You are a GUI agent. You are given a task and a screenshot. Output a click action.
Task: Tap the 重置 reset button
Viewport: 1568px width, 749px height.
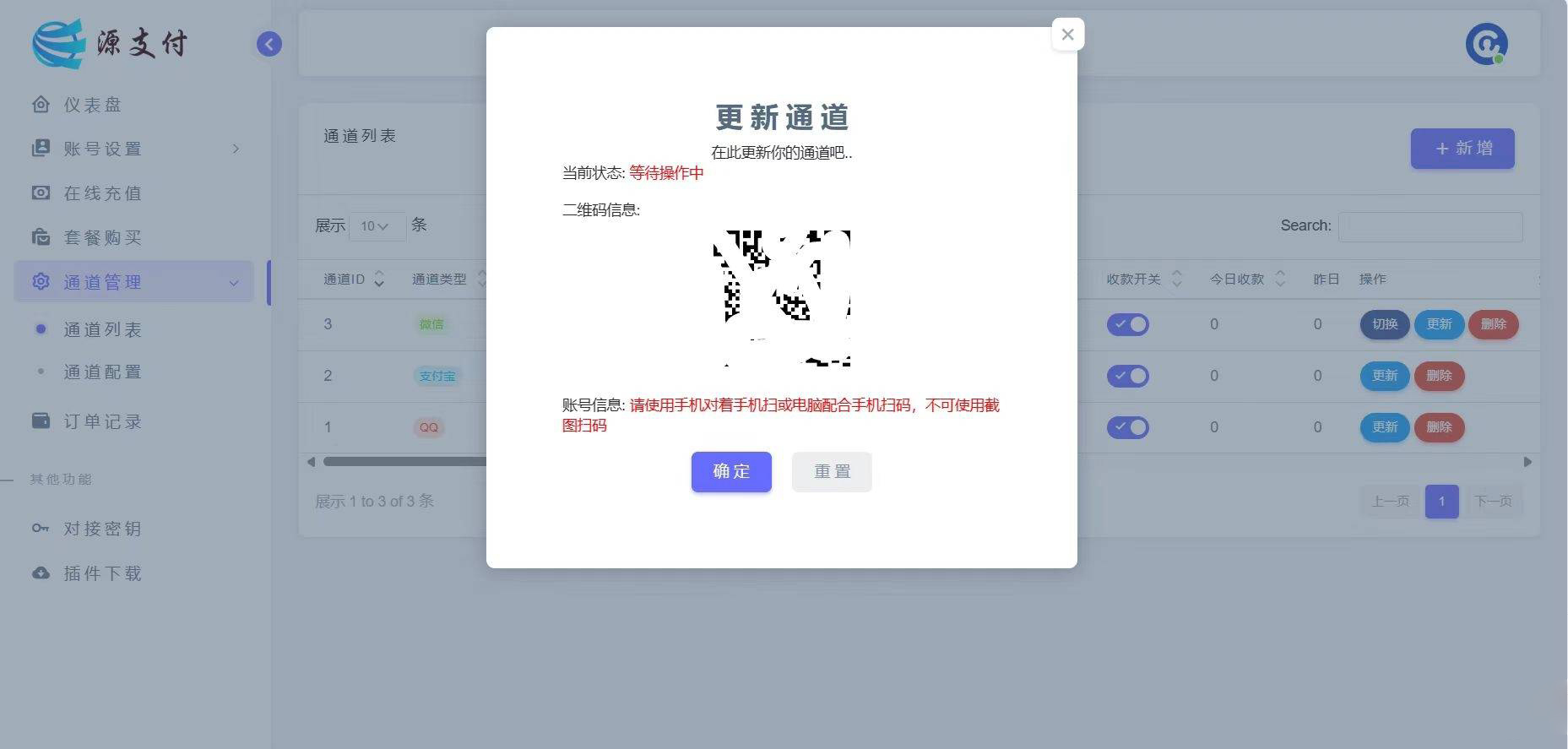(832, 471)
